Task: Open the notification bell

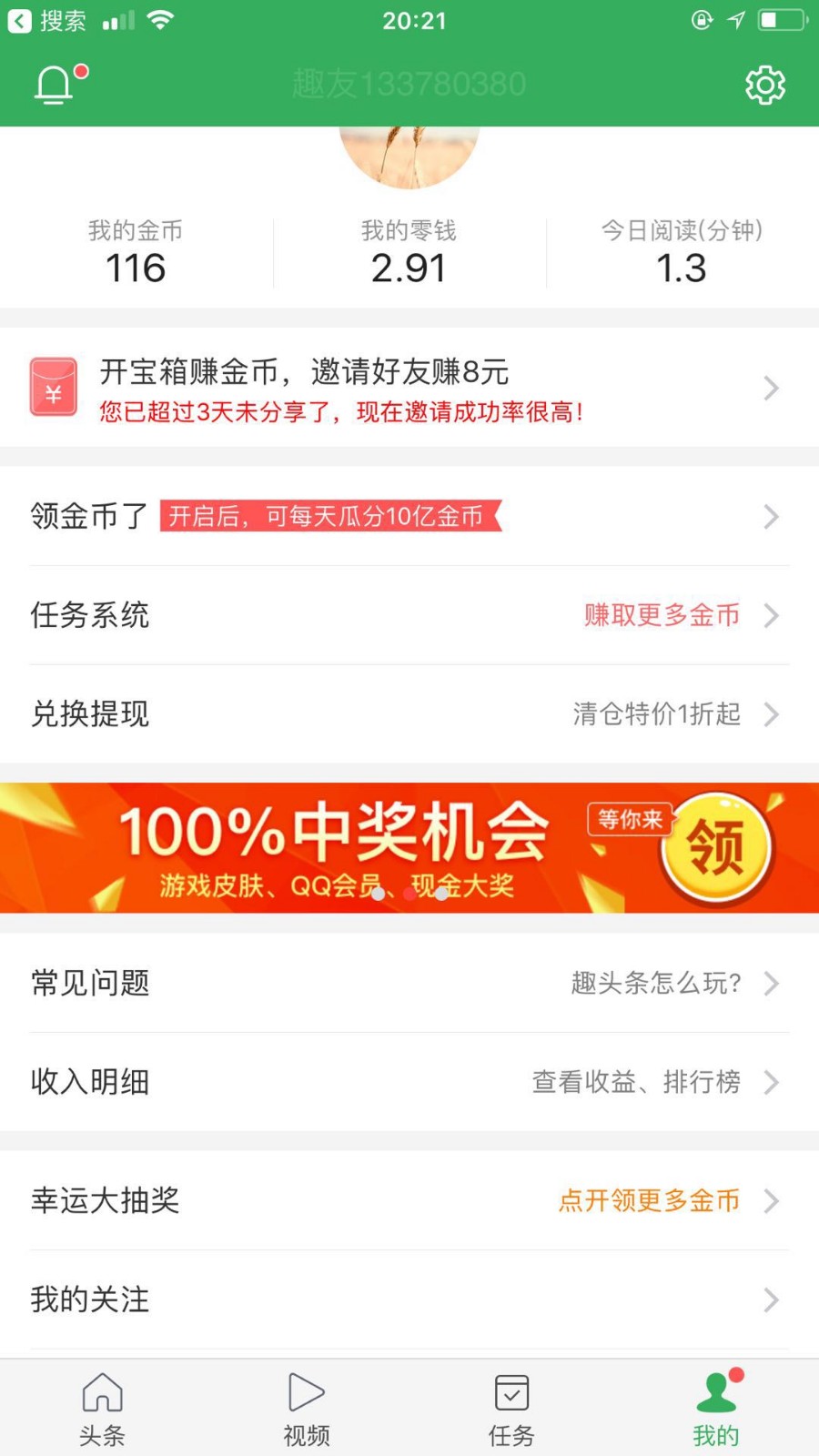Action: point(53,83)
